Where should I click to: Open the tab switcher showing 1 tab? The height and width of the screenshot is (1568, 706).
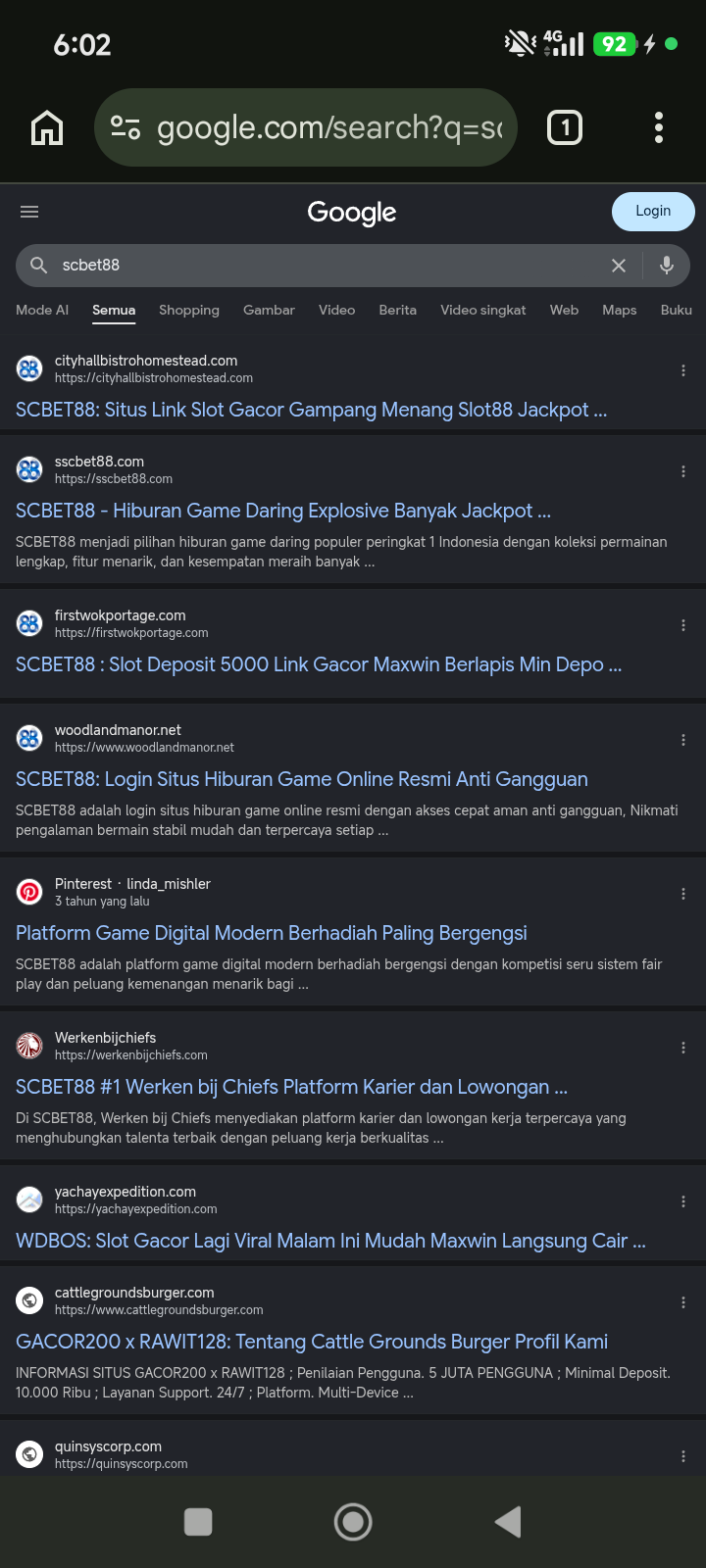(564, 127)
